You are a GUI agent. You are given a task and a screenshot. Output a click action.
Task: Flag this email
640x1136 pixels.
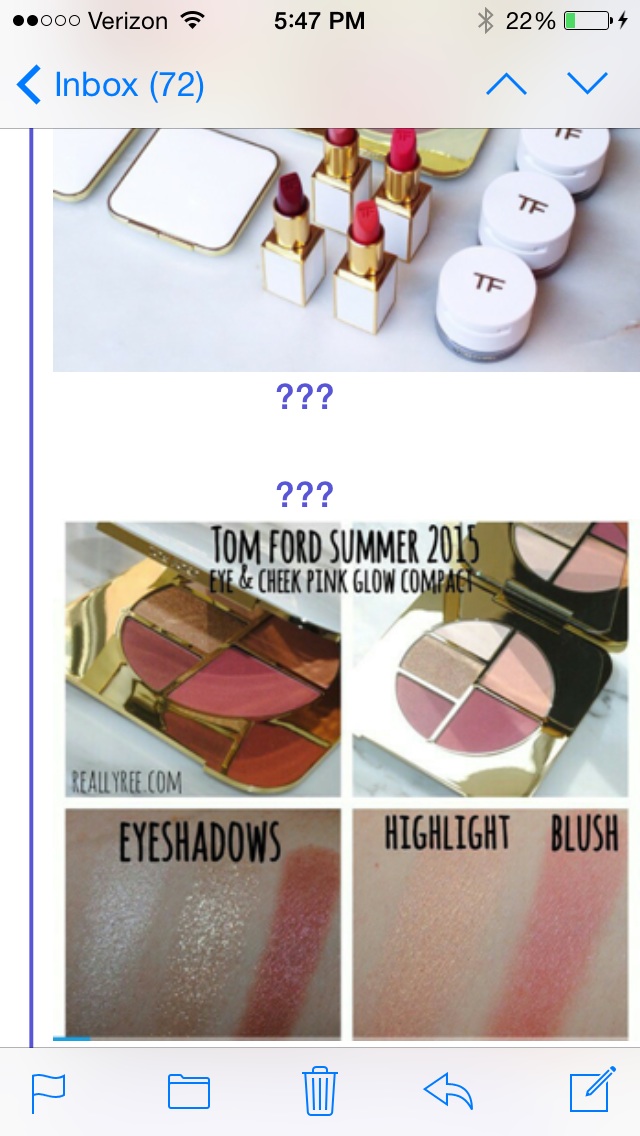48,1090
